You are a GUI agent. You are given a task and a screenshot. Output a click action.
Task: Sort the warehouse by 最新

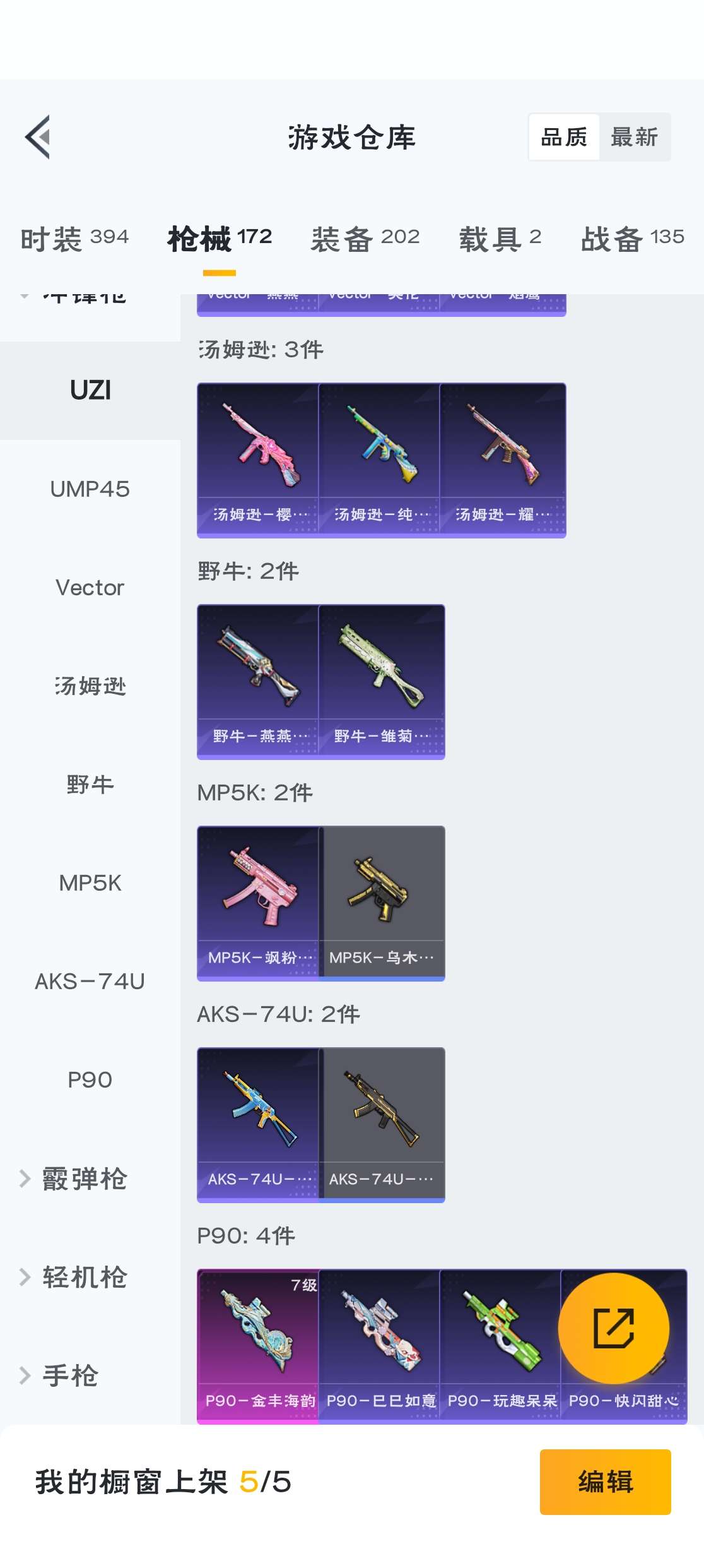(x=634, y=137)
